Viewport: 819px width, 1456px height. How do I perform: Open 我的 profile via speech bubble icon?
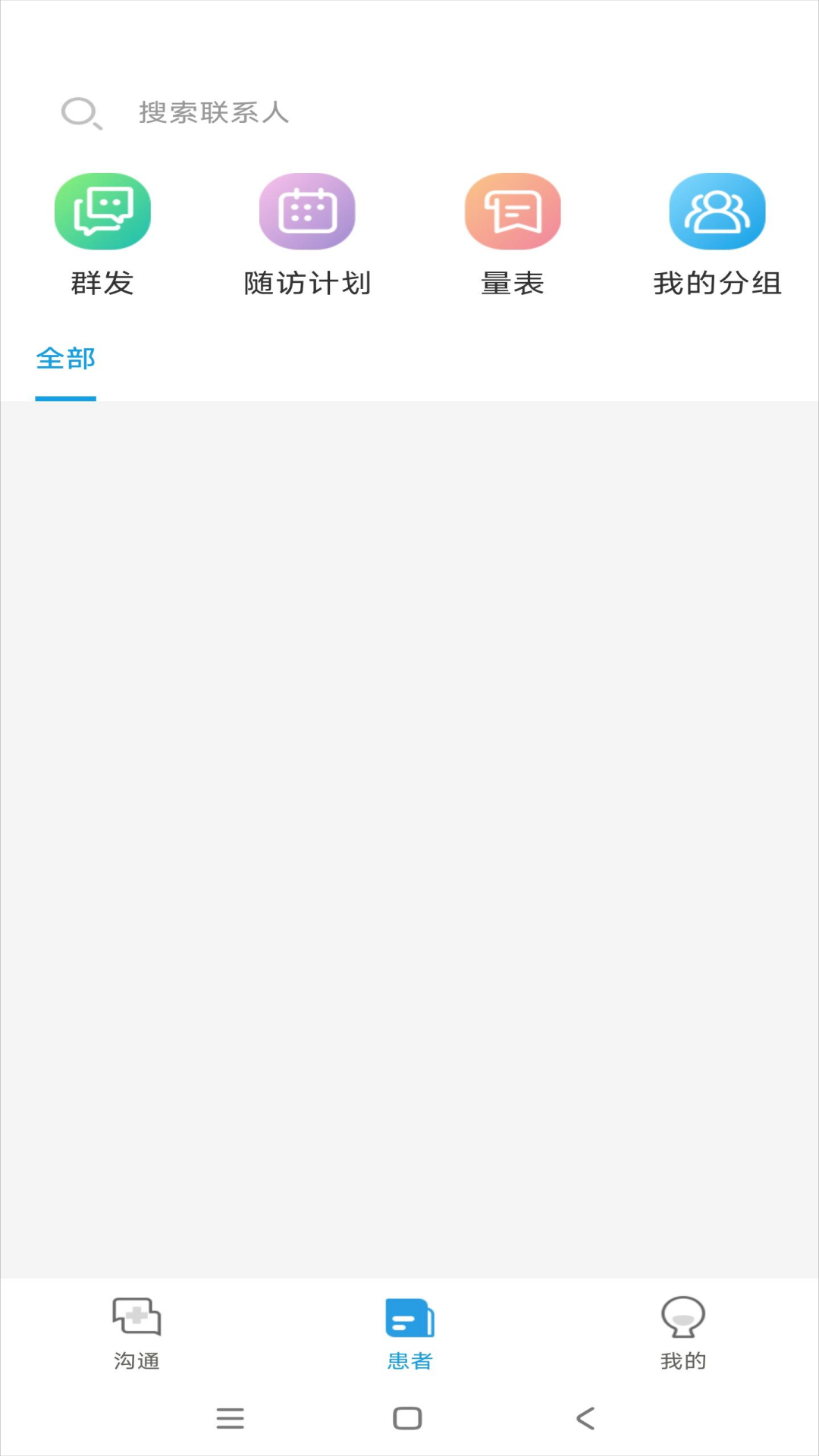pyautogui.click(x=682, y=1316)
